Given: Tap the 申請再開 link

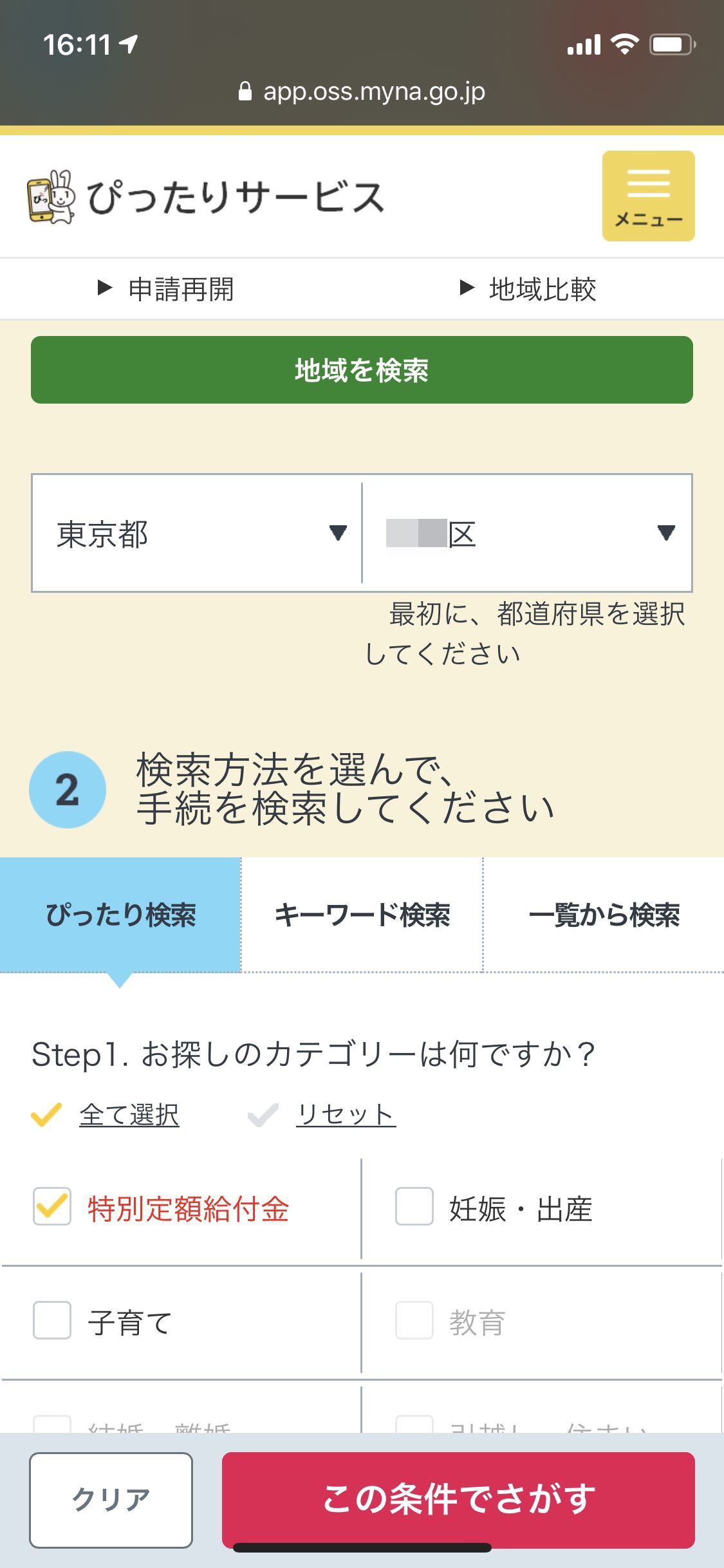Looking at the screenshot, I should (166, 289).
